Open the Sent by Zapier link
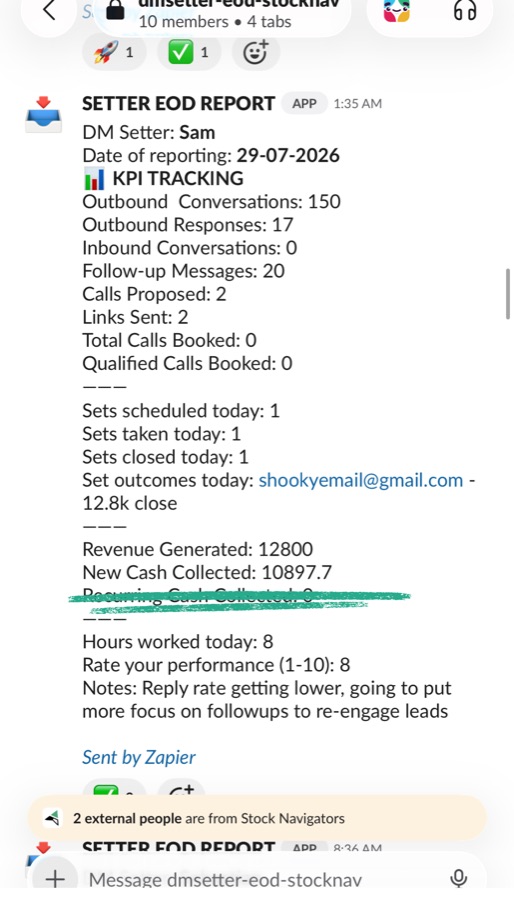 pyautogui.click(x=139, y=757)
